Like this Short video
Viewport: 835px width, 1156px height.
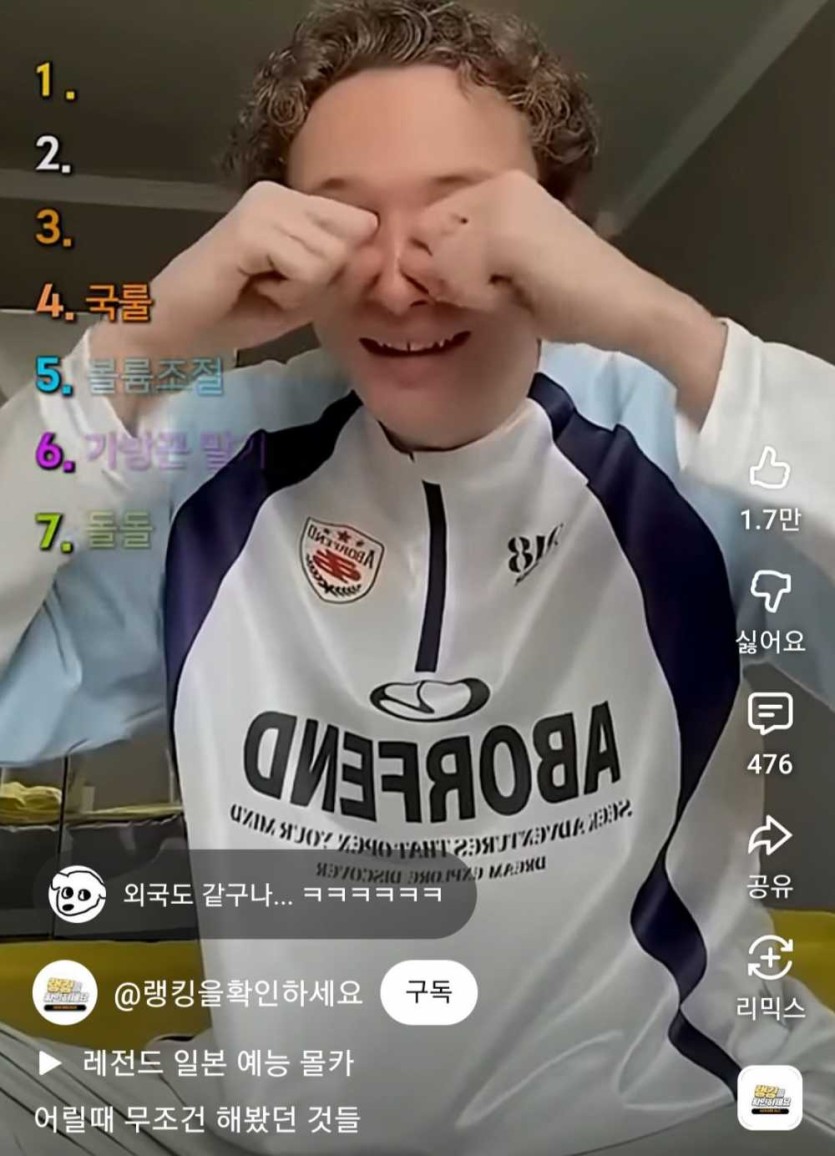pos(769,469)
